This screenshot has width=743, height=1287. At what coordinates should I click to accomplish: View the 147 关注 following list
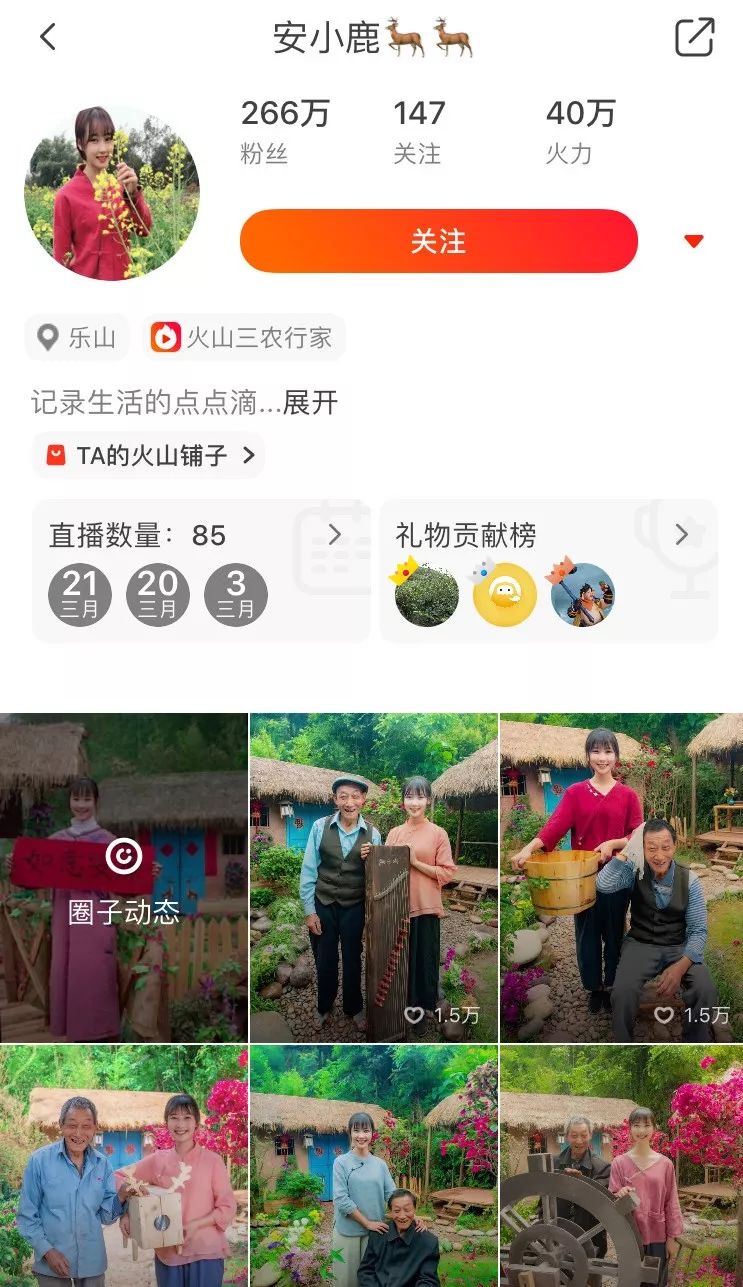tap(418, 131)
